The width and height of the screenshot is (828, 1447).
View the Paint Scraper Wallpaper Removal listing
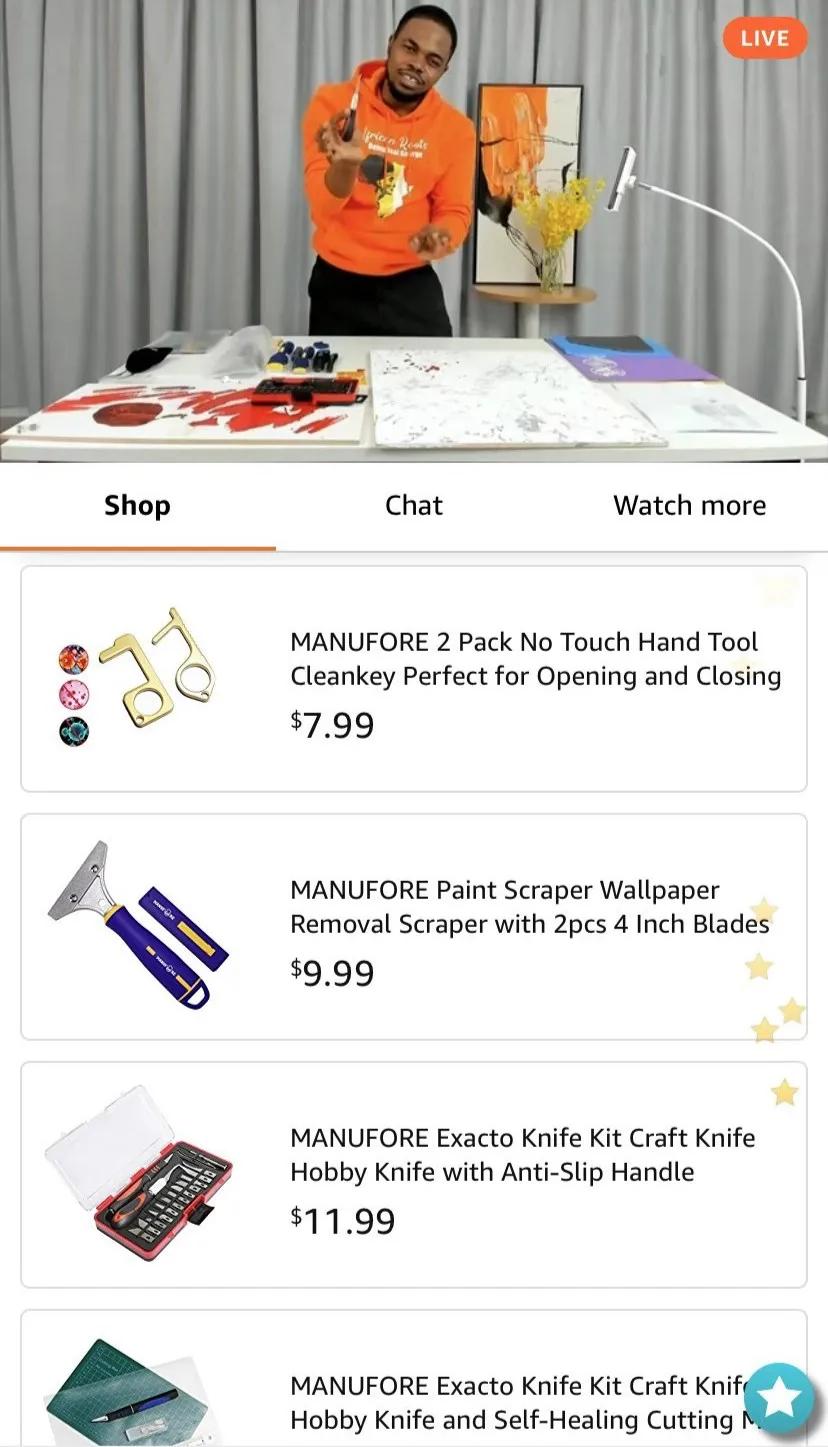click(x=413, y=927)
